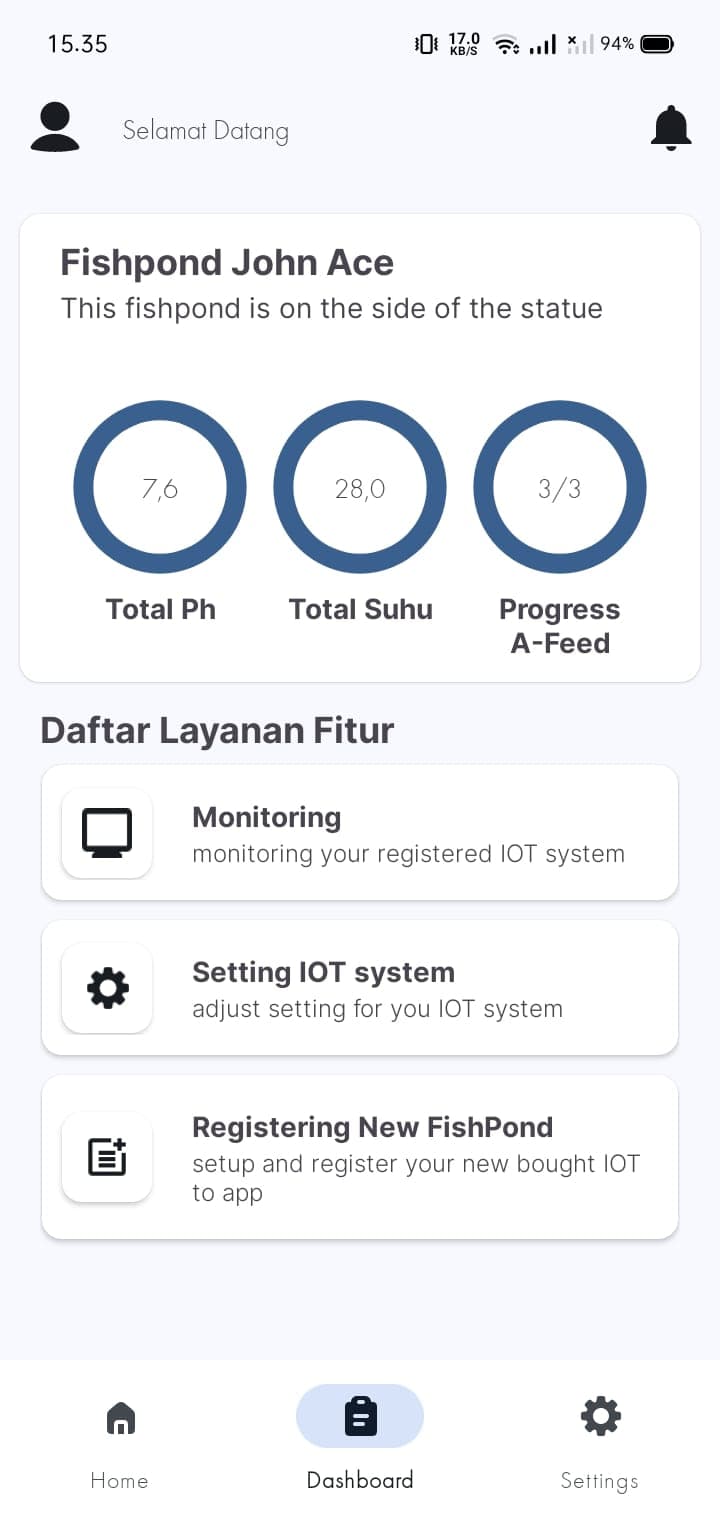Tap the profile avatar icon
720x1520 pixels.
tap(55, 128)
